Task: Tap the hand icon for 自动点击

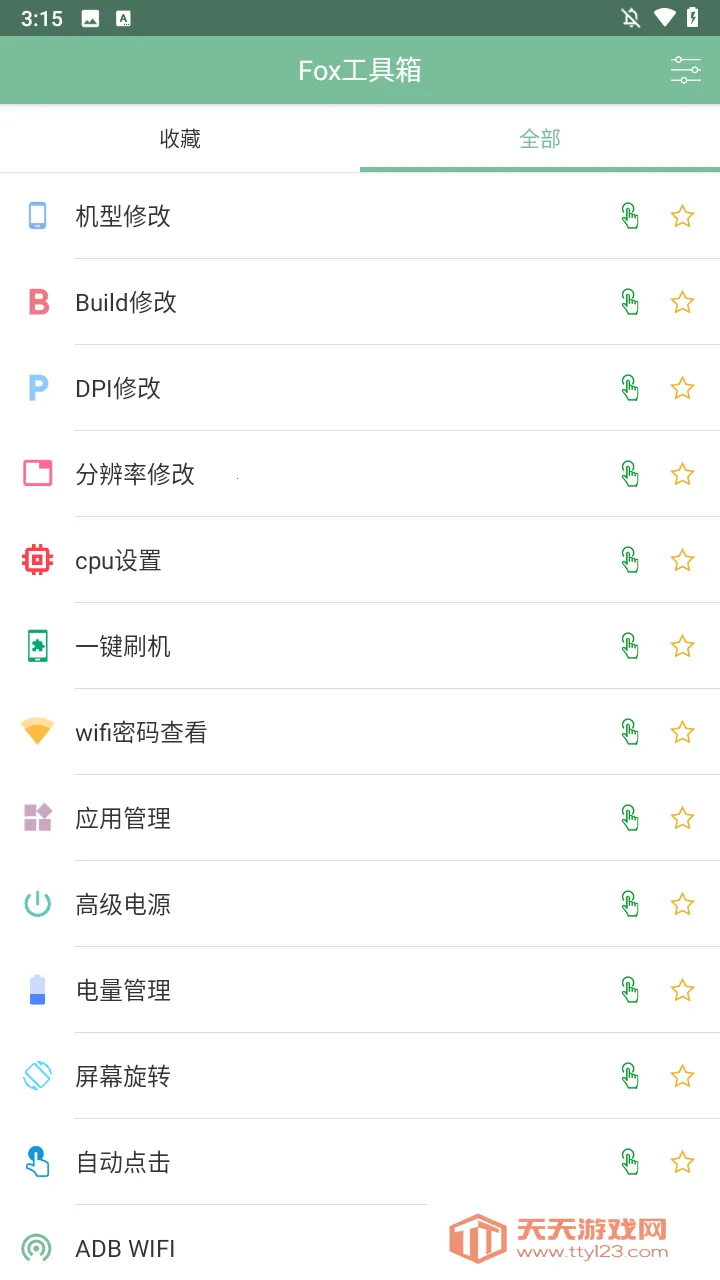Action: coord(629,1162)
